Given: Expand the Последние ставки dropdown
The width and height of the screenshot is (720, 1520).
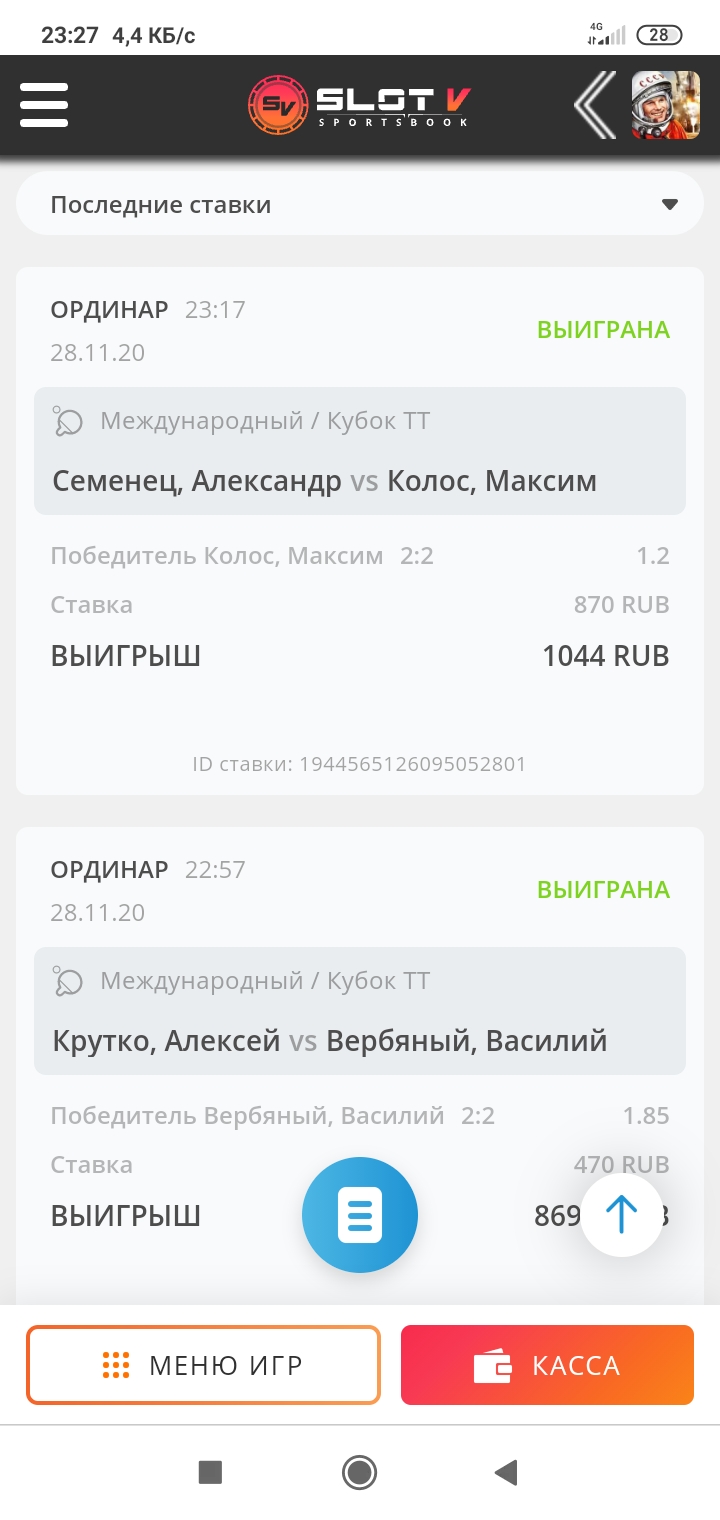Looking at the screenshot, I should coord(360,205).
